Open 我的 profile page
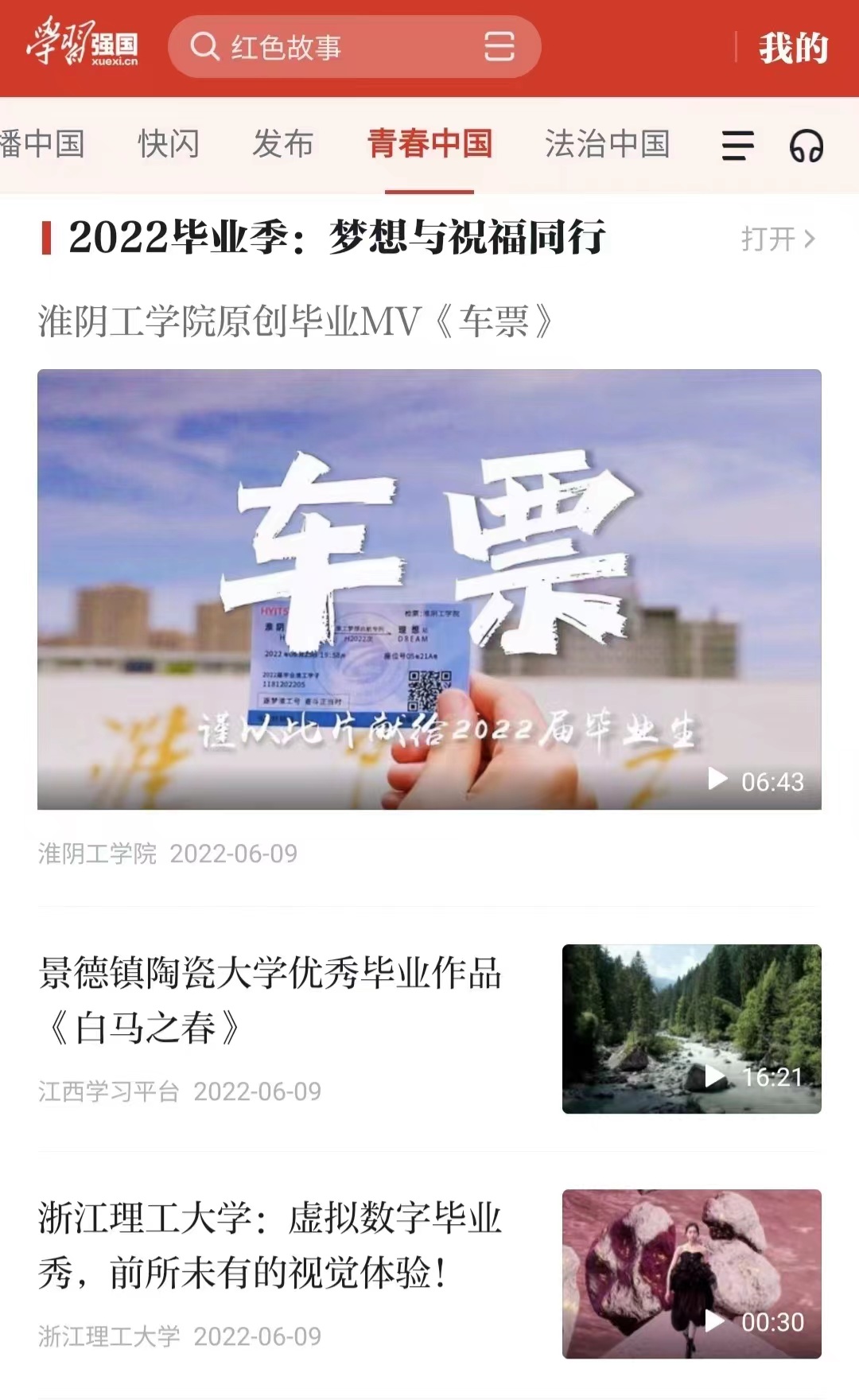This screenshot has width=859, height=1400. 792,49
